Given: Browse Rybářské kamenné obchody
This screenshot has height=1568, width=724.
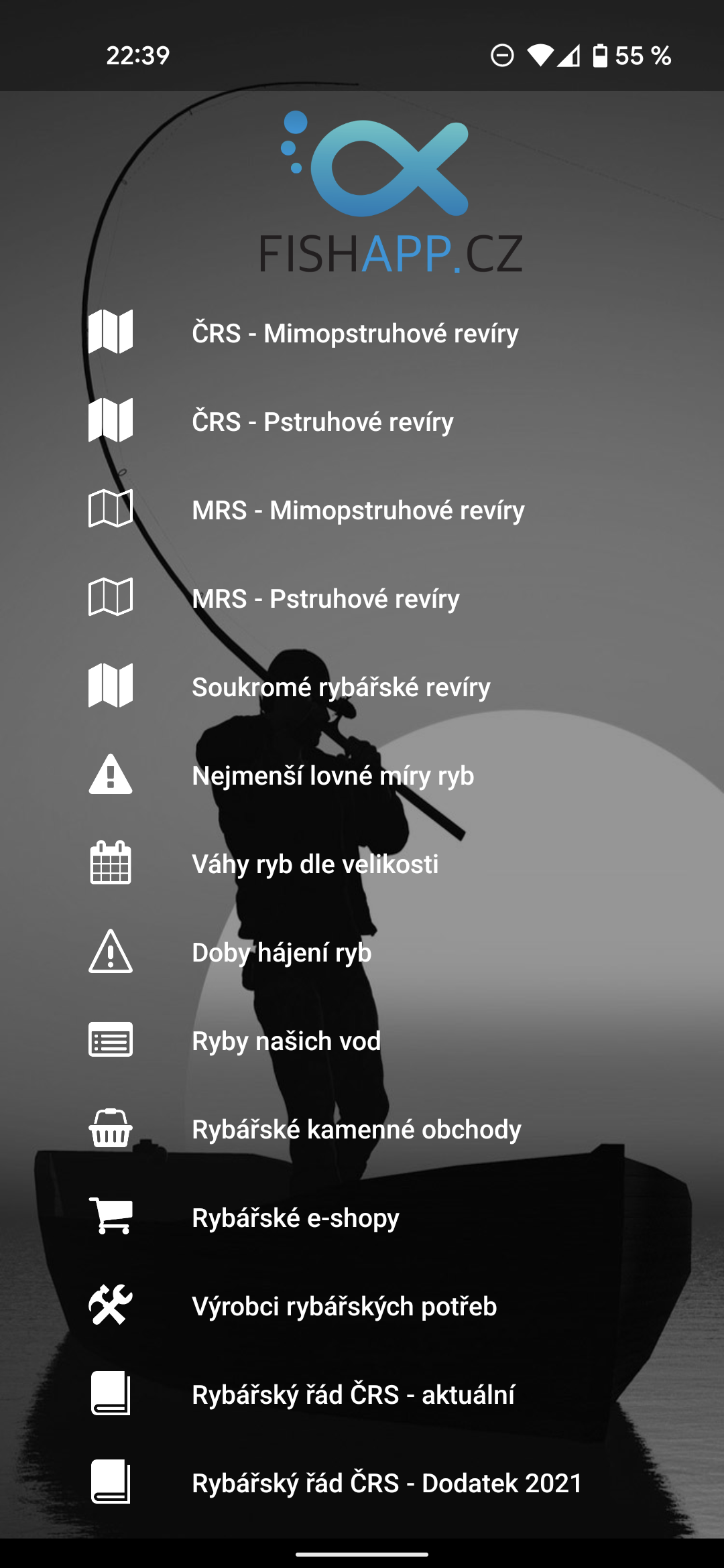Looking at the screenshot, I should click(362, 1128).
